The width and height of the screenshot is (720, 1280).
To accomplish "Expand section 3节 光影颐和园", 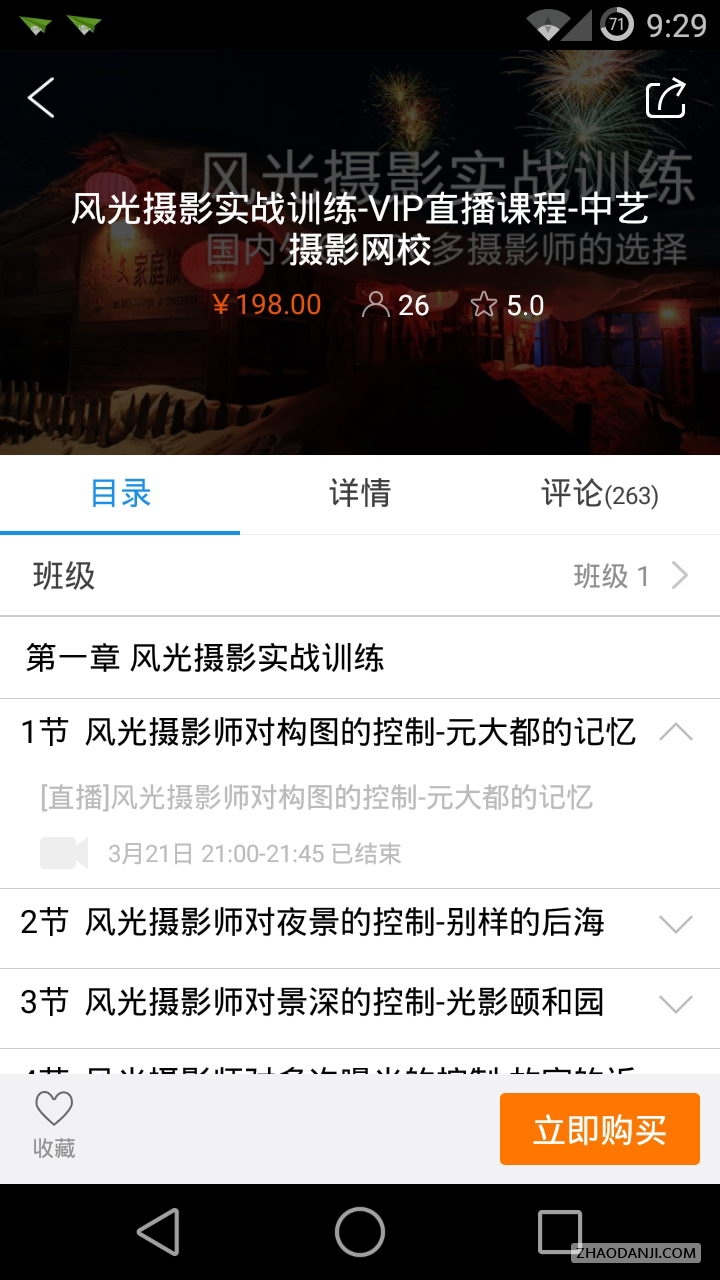I will [676, 1003].
